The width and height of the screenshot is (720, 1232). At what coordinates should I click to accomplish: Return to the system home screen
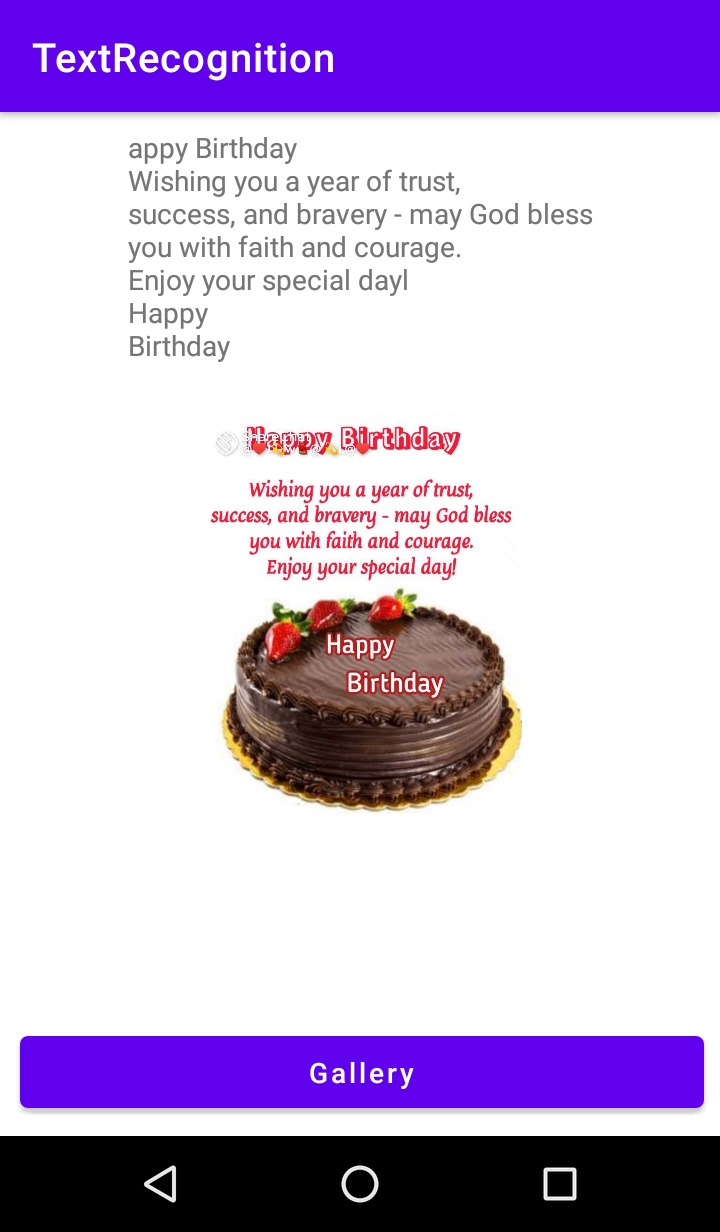click(360, 1184)
